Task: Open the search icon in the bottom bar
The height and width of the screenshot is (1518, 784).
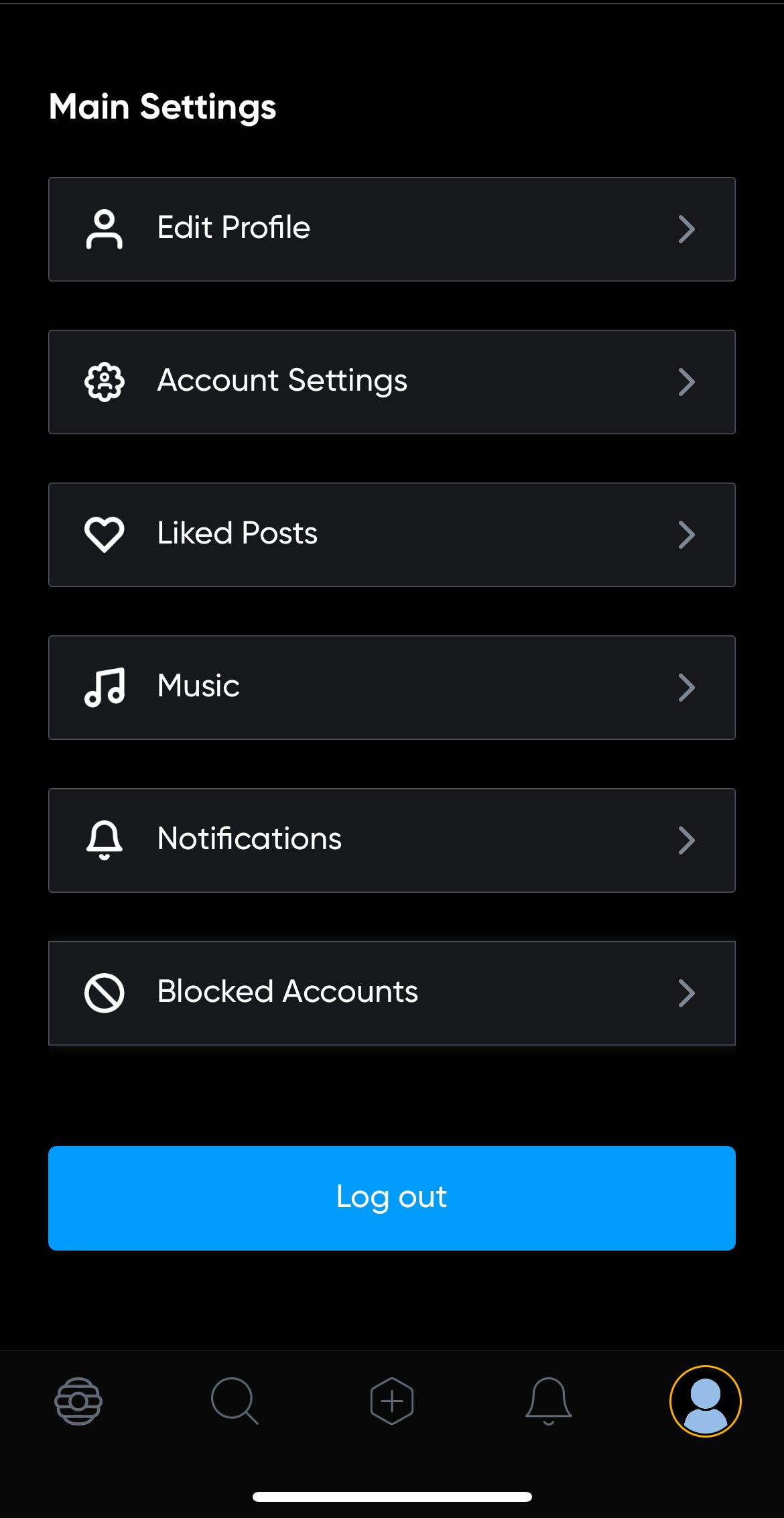Action: (235, 1401)
